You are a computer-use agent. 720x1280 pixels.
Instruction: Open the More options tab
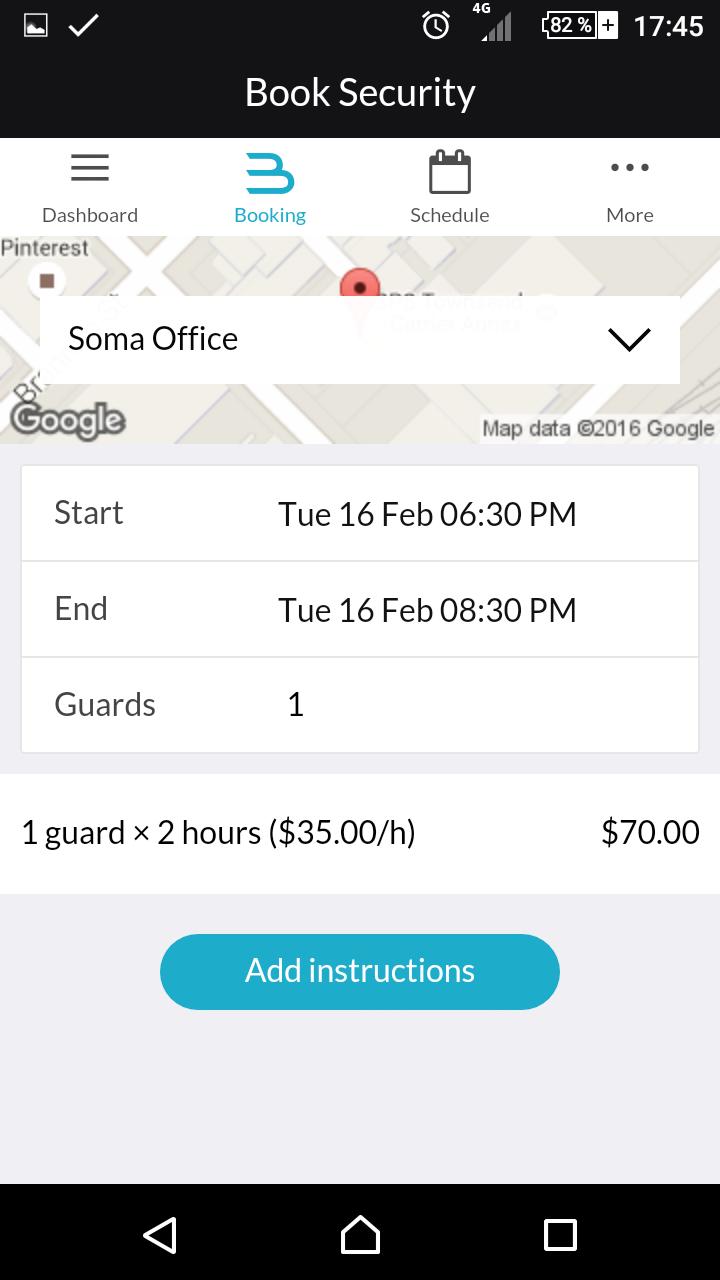(x=630, y=187)
